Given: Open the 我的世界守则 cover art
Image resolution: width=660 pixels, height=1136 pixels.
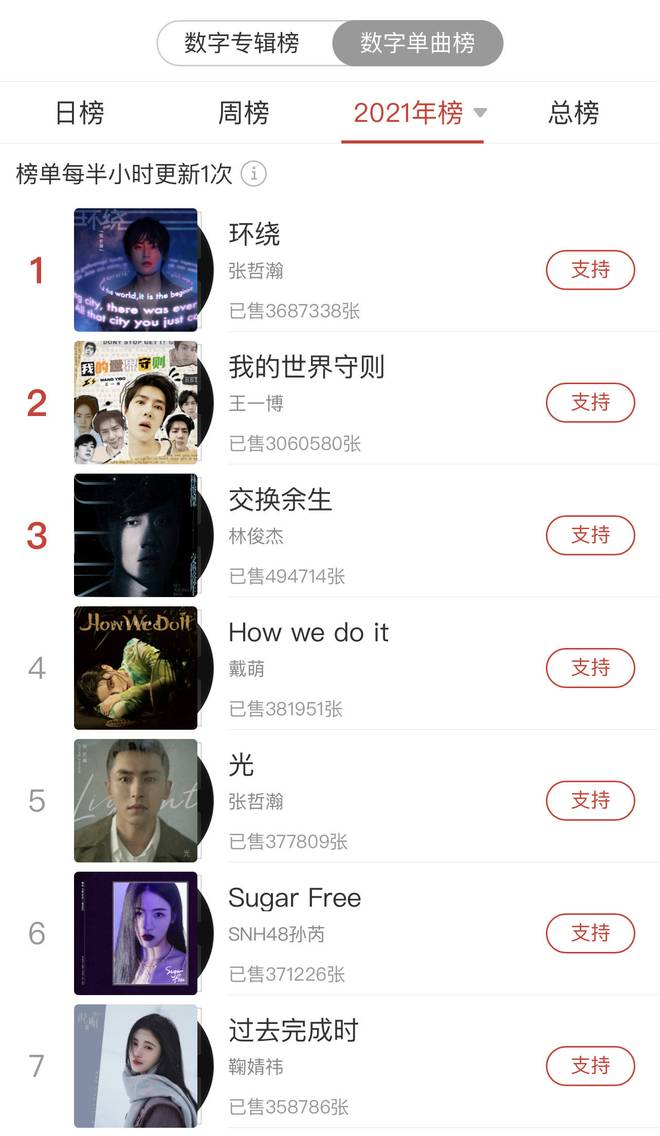Looking at the screenshot, I should tap(136, 402).
